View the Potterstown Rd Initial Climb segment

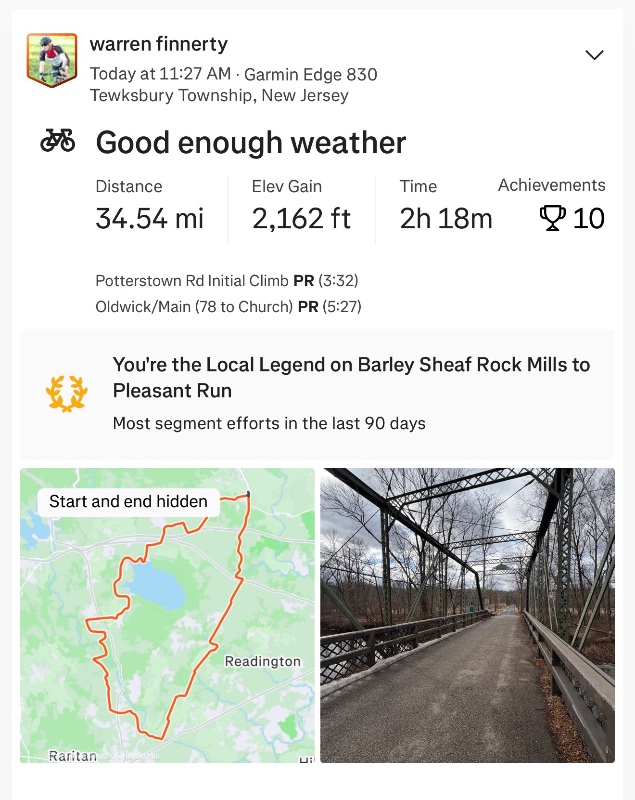[191, 281]
